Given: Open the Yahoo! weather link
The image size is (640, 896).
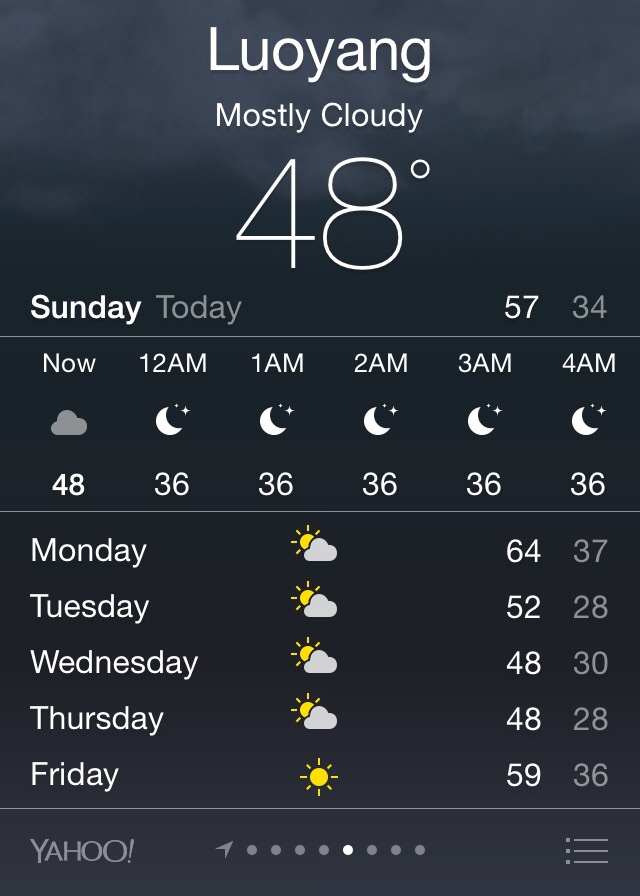Looking at the screenshot, I should click(81, 851).
